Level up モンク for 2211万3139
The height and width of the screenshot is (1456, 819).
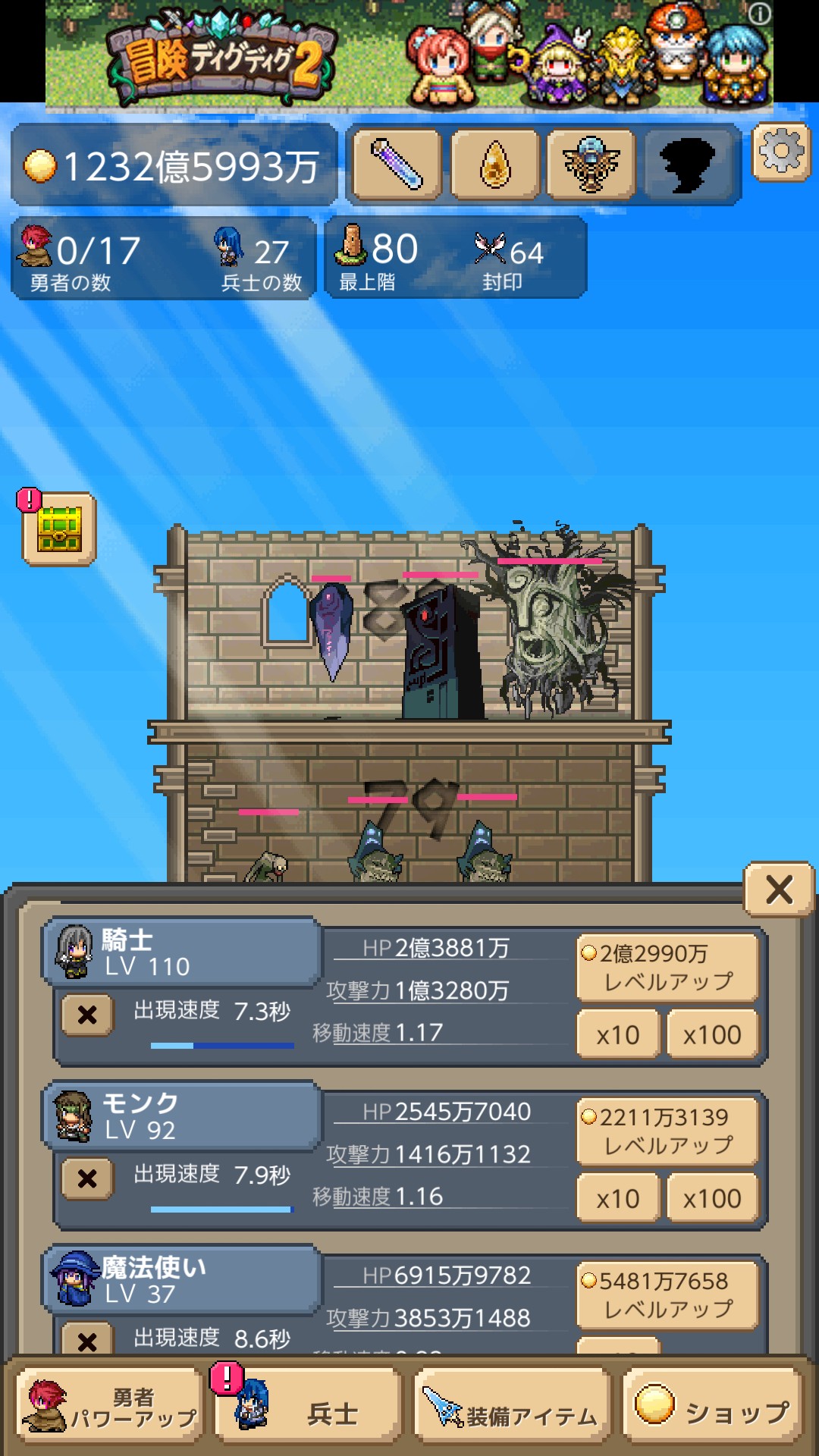click(667, 1131)
